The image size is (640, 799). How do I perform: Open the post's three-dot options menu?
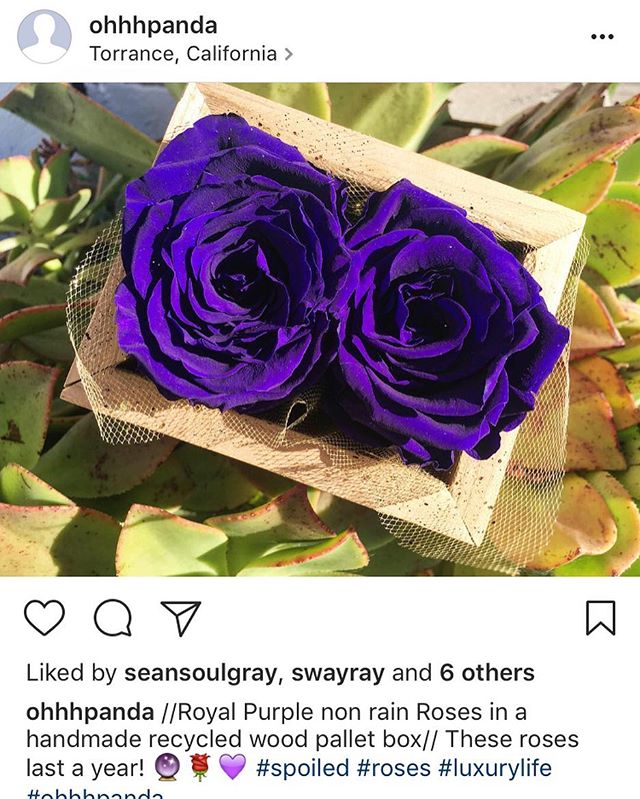pos(602,37)
